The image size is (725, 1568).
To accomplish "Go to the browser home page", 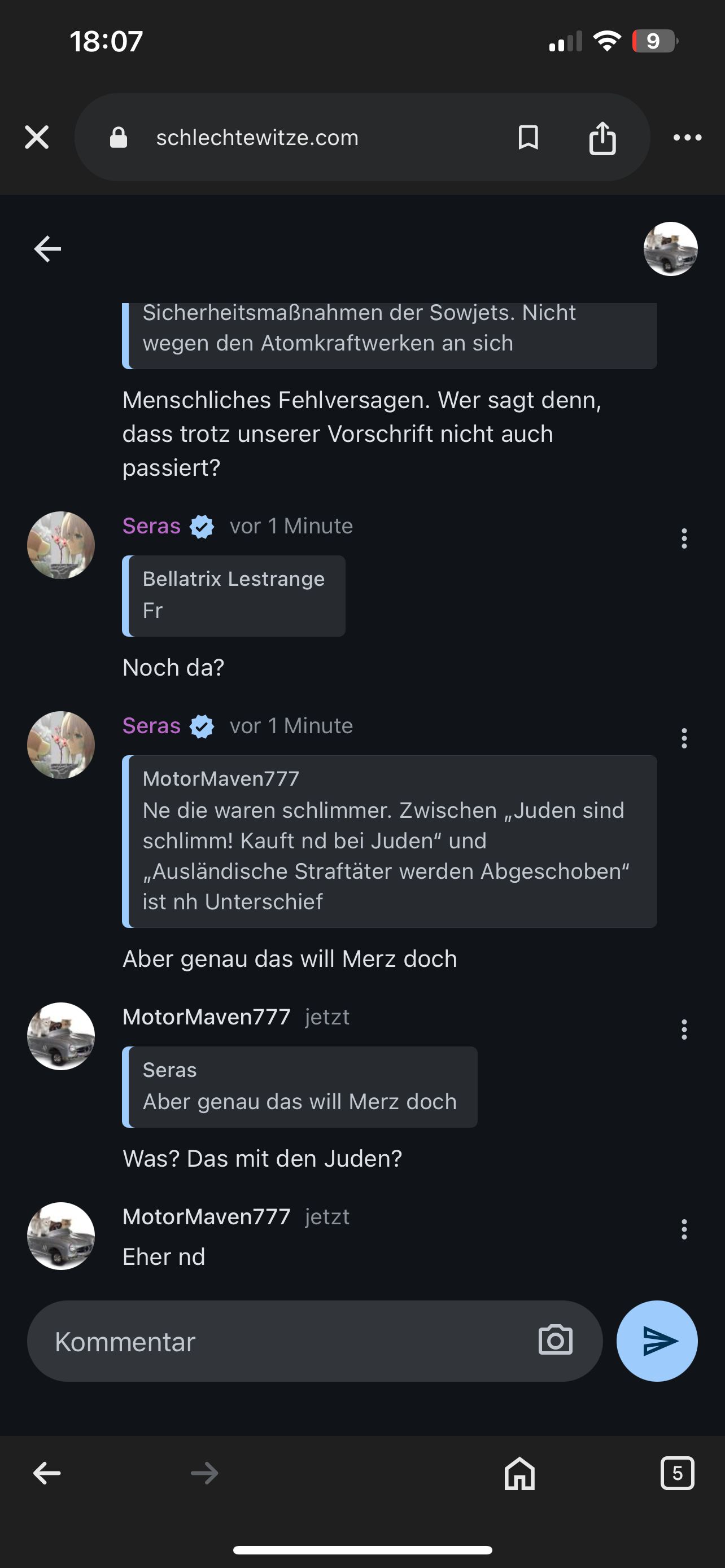I will 519,1473.
